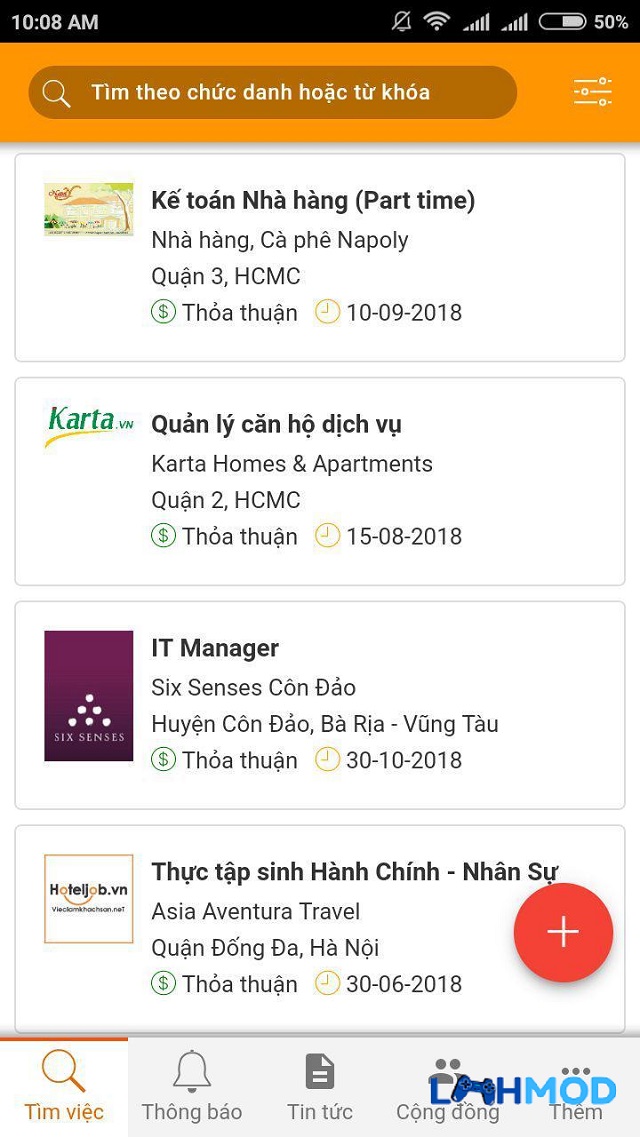Open the Kế toán Nhà hàng job card

click(x=320, y=257)
